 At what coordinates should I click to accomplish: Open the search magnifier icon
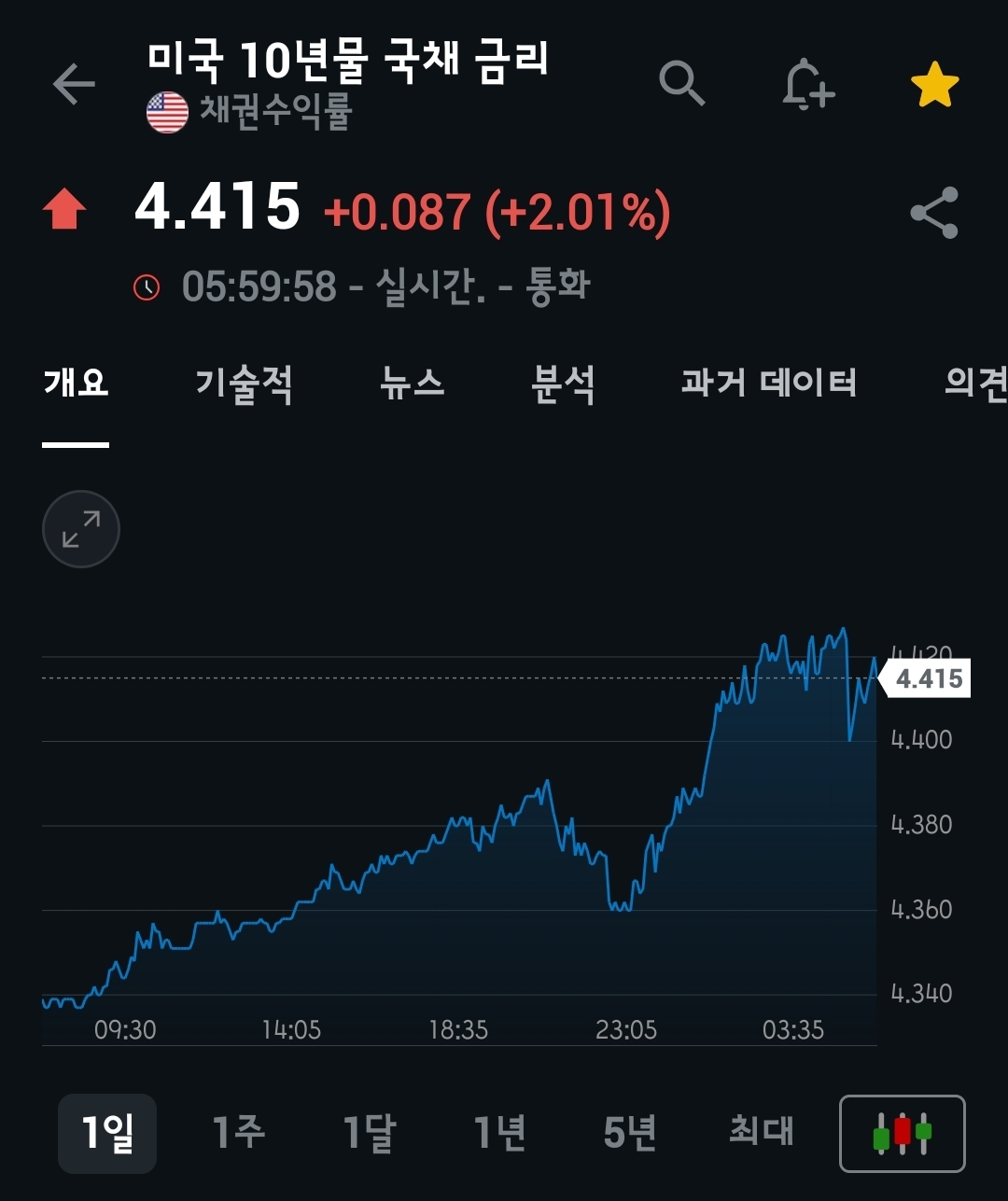[x=681, y=85]
